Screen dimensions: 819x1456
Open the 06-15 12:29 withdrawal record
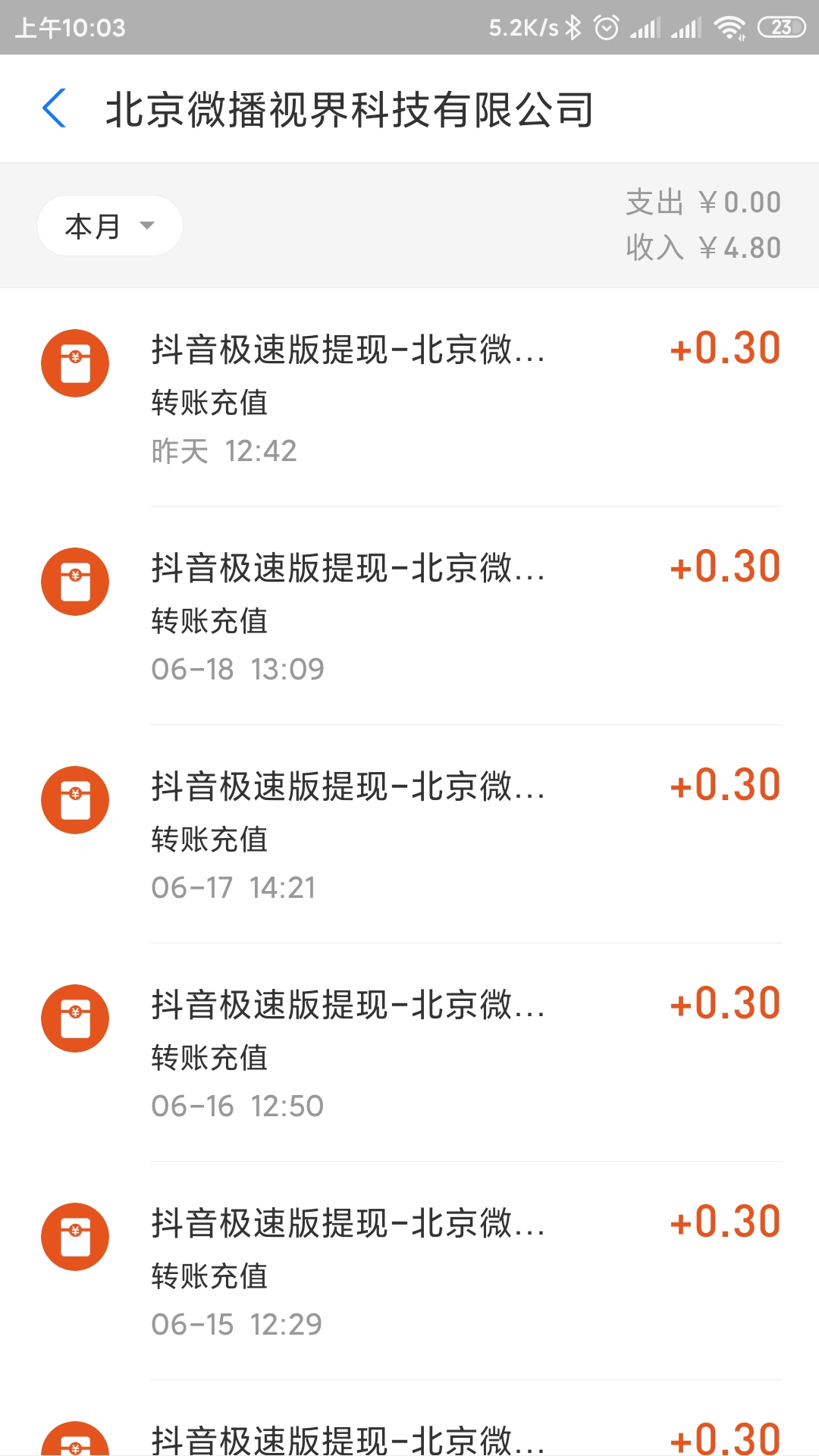(409, 1271)
